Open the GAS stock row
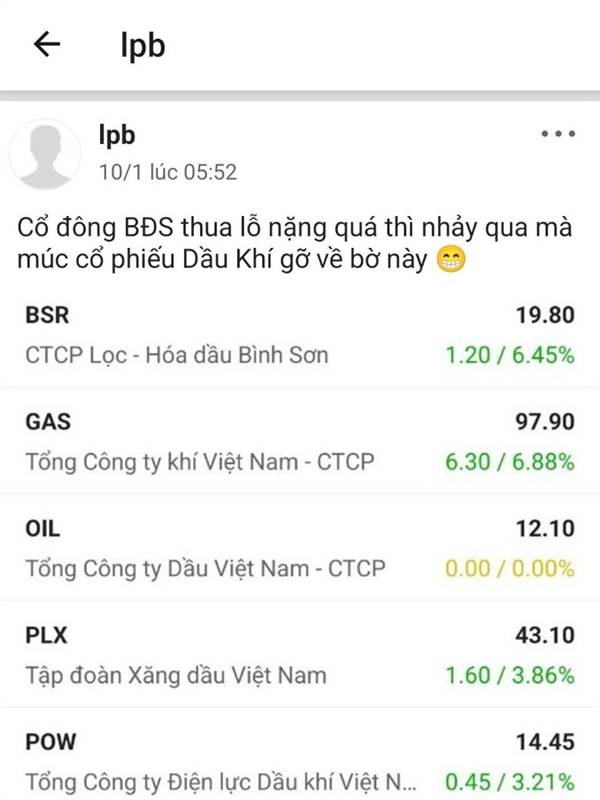 click(x=300, y=441)
